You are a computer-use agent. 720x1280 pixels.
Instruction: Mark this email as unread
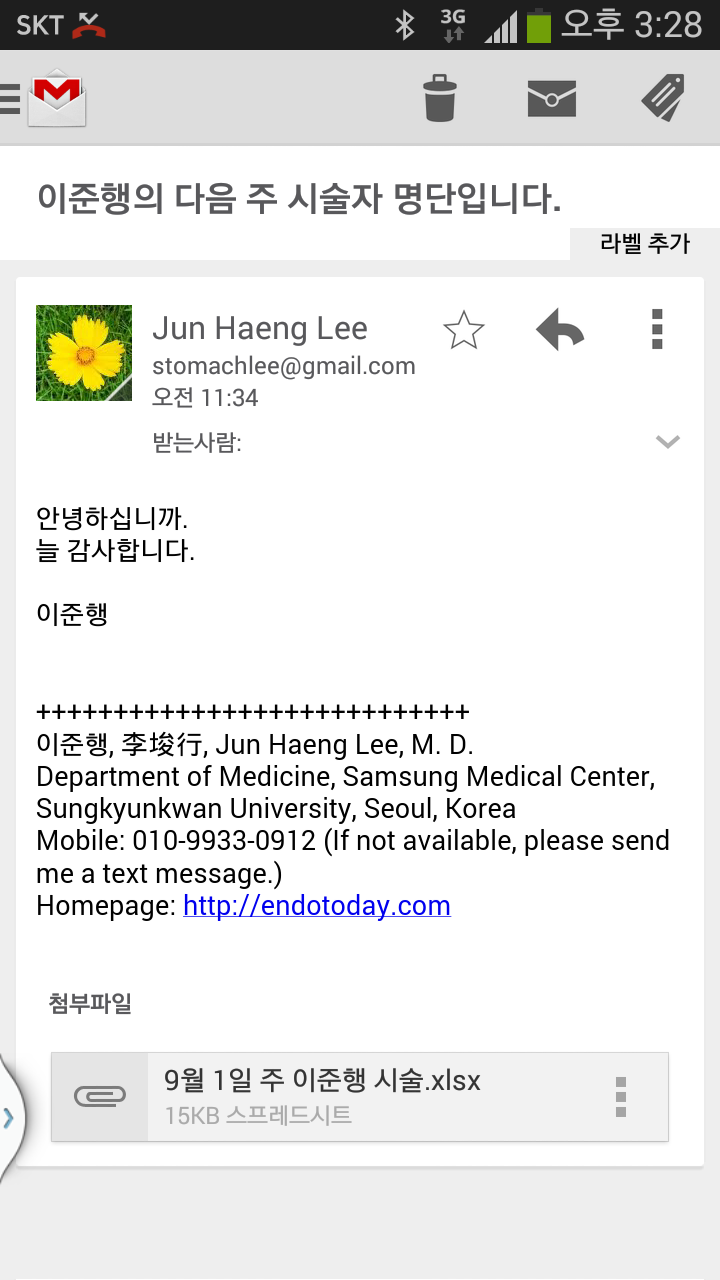552,98
